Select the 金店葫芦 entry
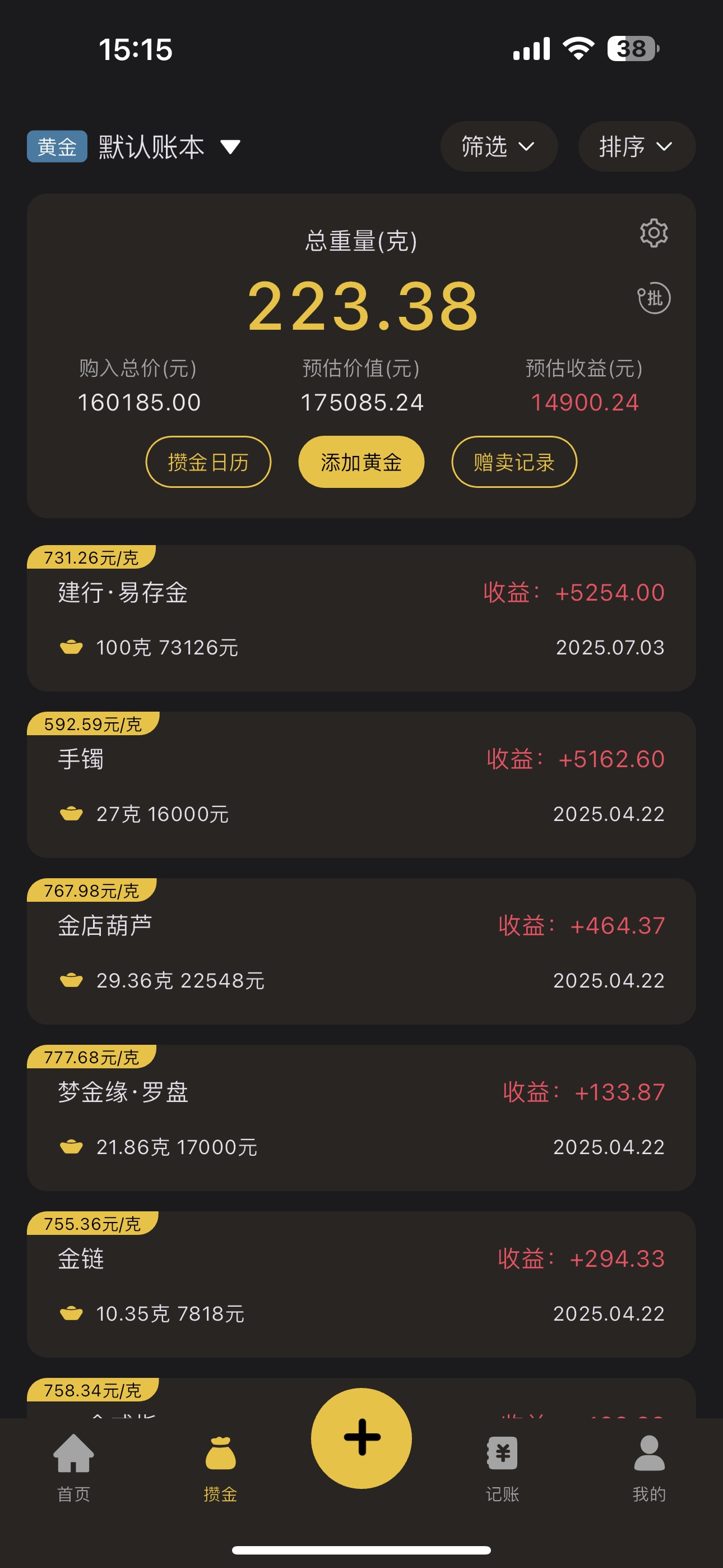Screen dimensions: 723x1568 (x=361, y=951)
